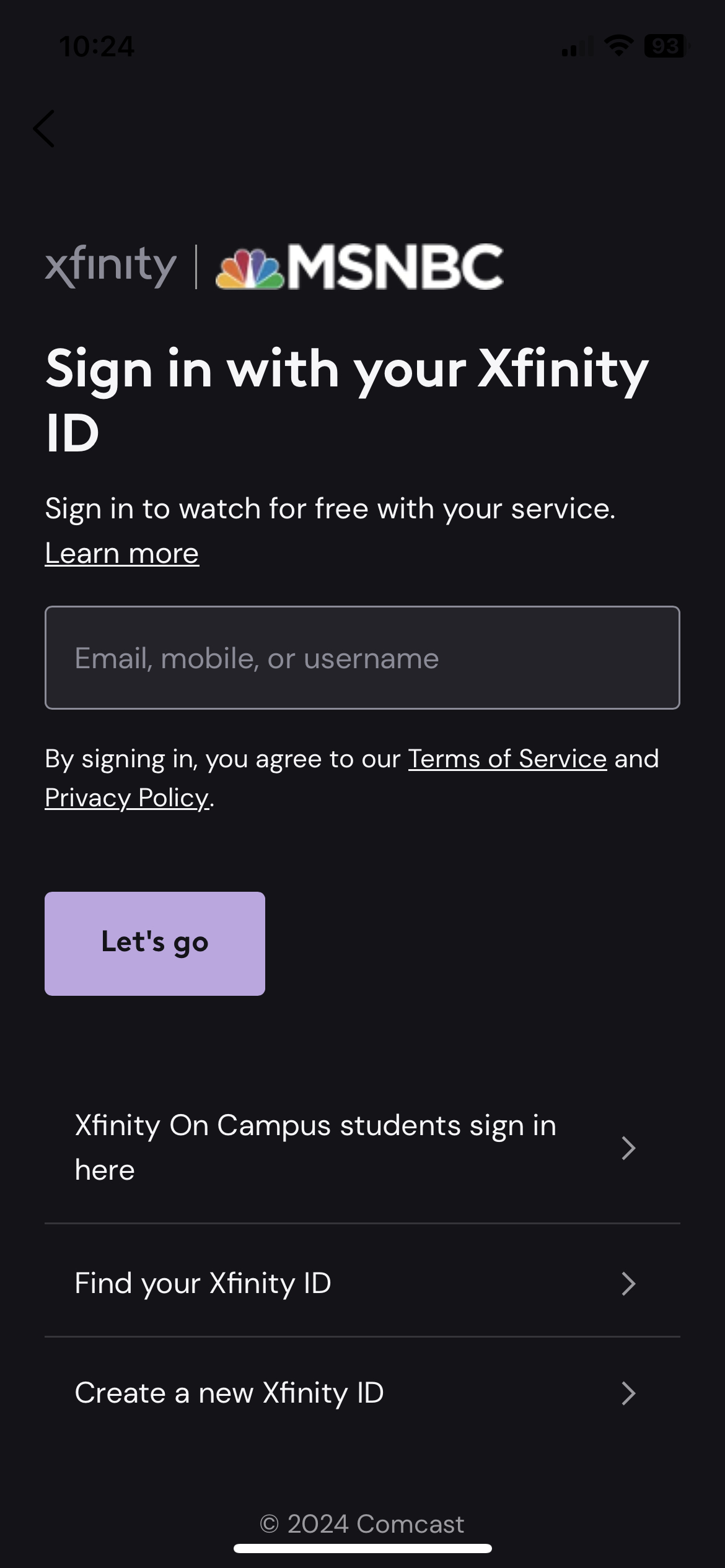Viewport: 725px width, 1568px height.
Task: Tap the Let's go button
Action: click(x=155, y=944)
